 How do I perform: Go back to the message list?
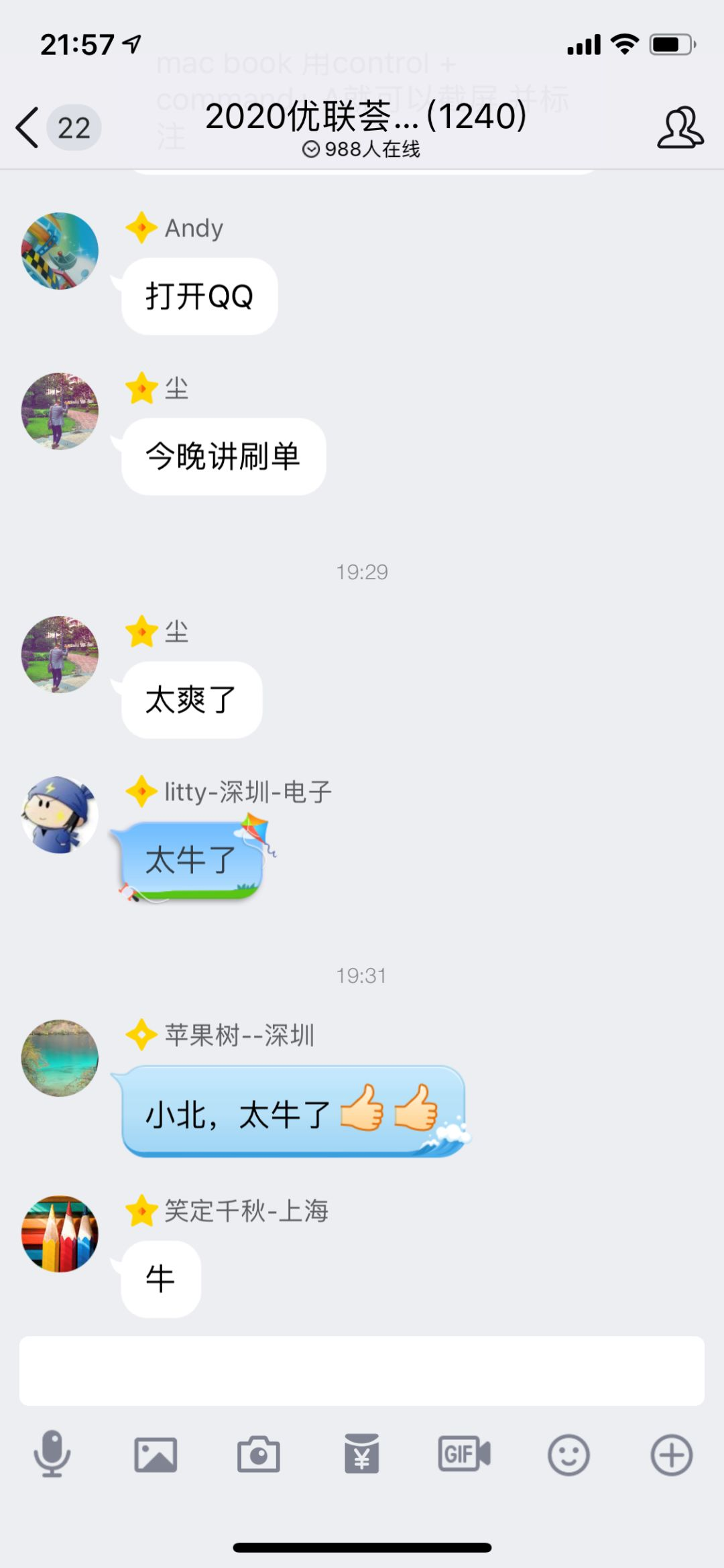tap(28, 127)
